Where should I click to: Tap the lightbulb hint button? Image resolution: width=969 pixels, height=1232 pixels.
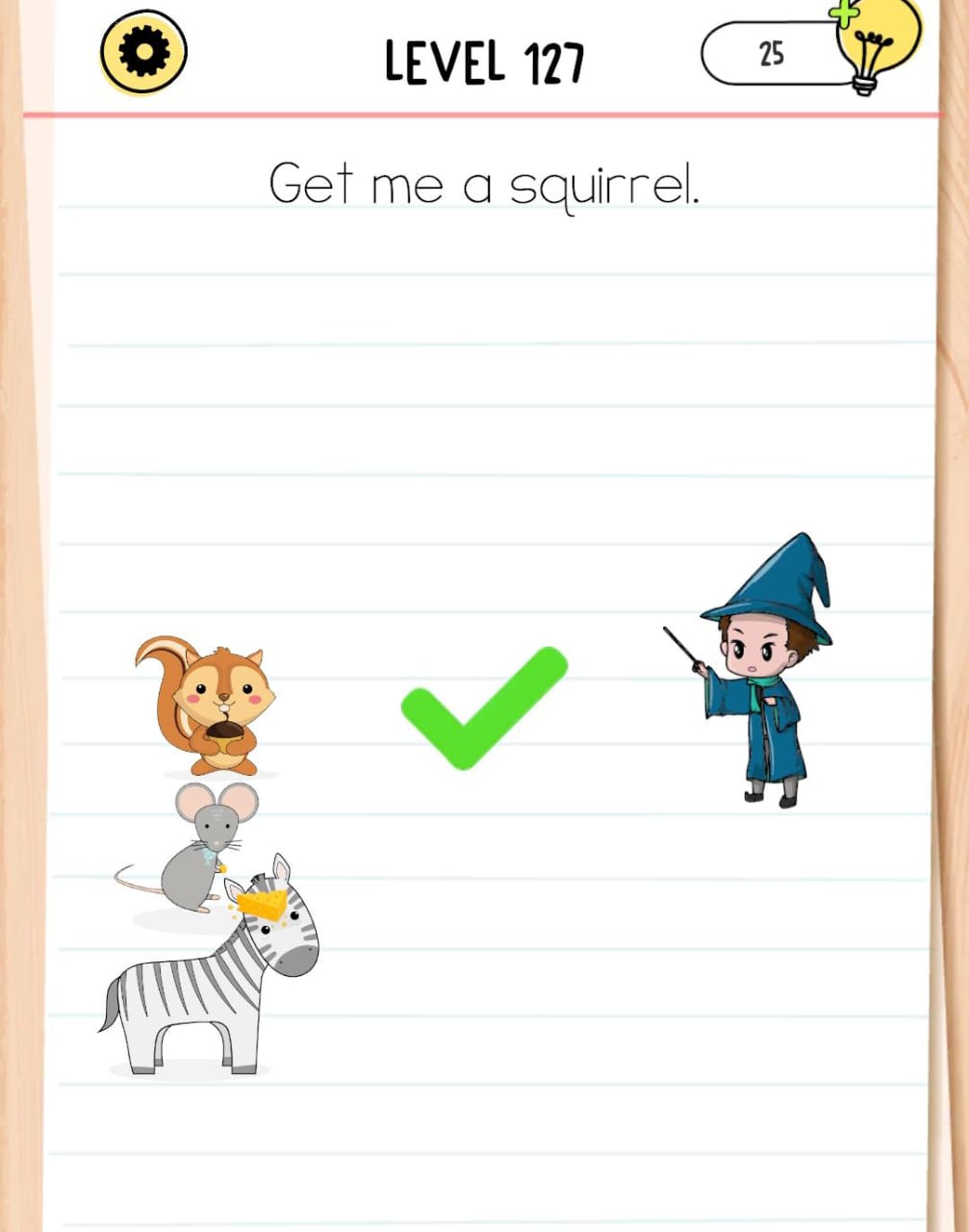[874, 43]
